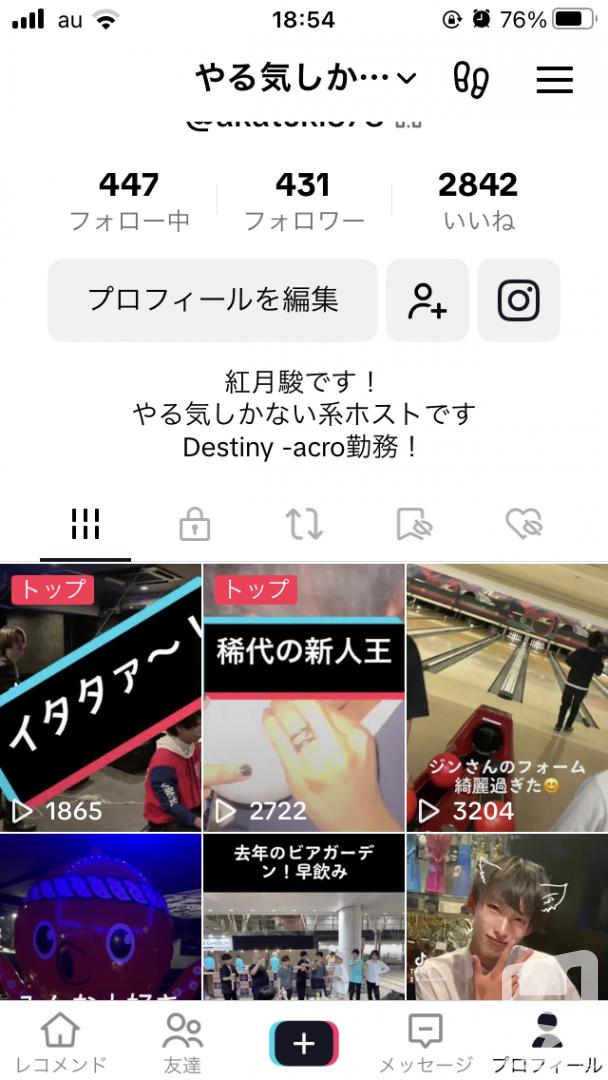This screenshot has height=1080, width=608.
Task: View the 431 フォロワー list
Action: [x=304, y=200]
